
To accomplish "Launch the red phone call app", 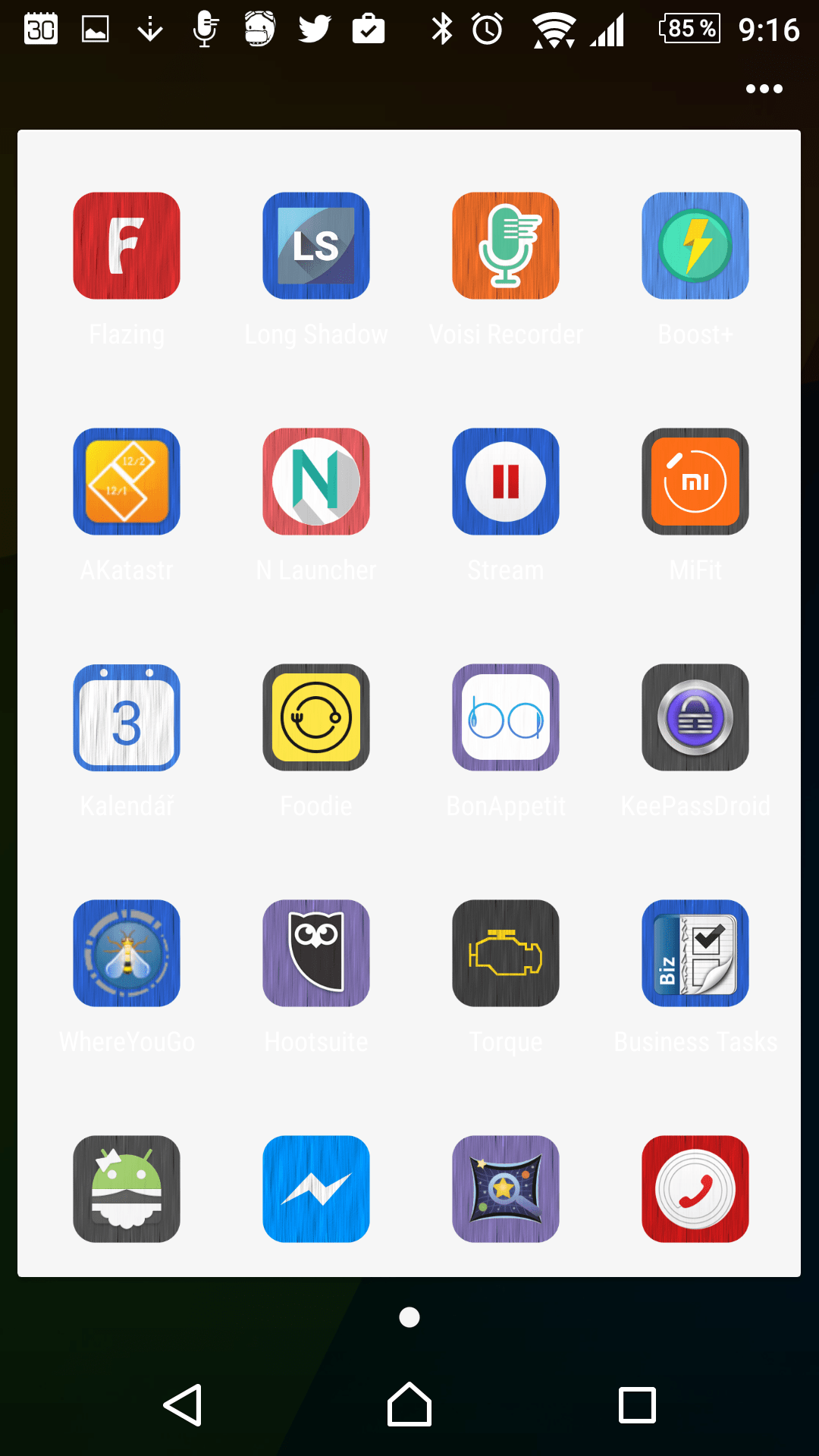I will pos(695,1189).
